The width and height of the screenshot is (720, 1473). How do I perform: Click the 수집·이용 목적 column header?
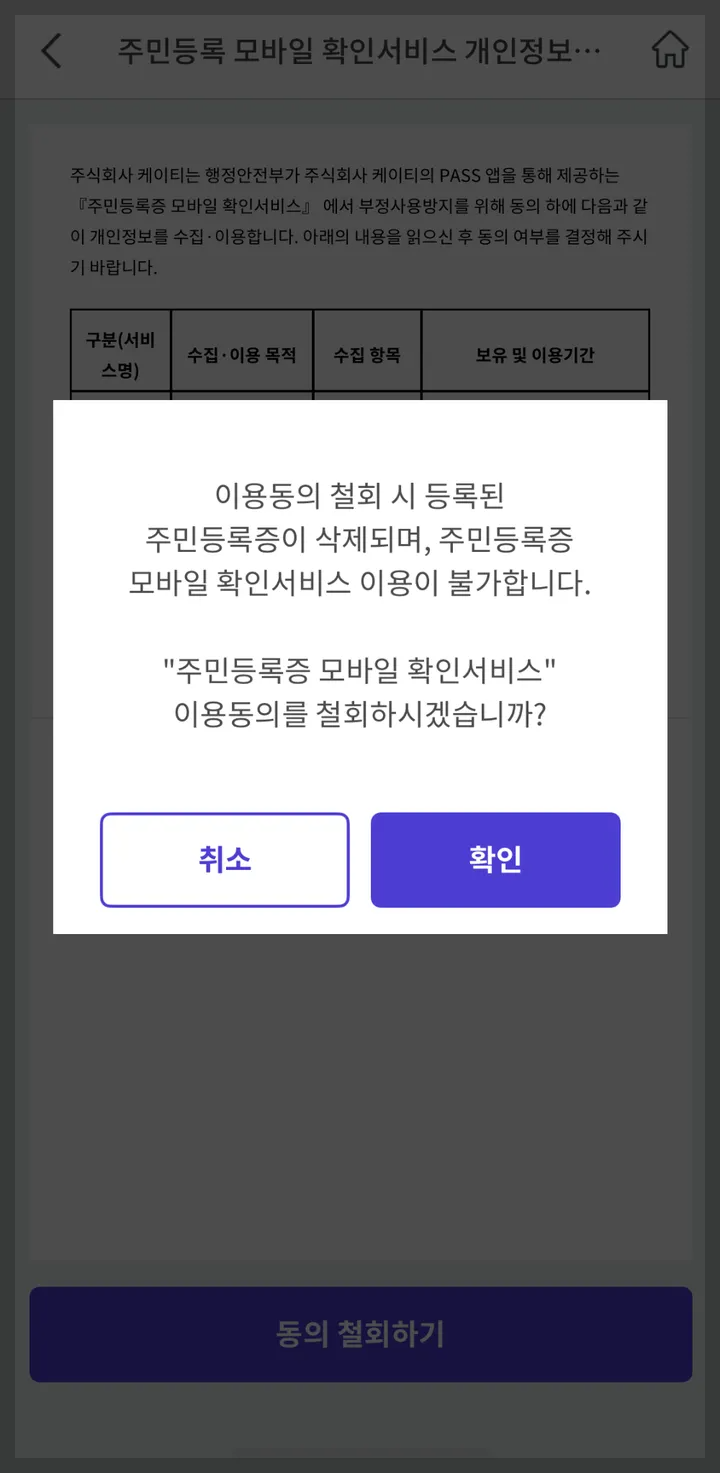(243, 352)
